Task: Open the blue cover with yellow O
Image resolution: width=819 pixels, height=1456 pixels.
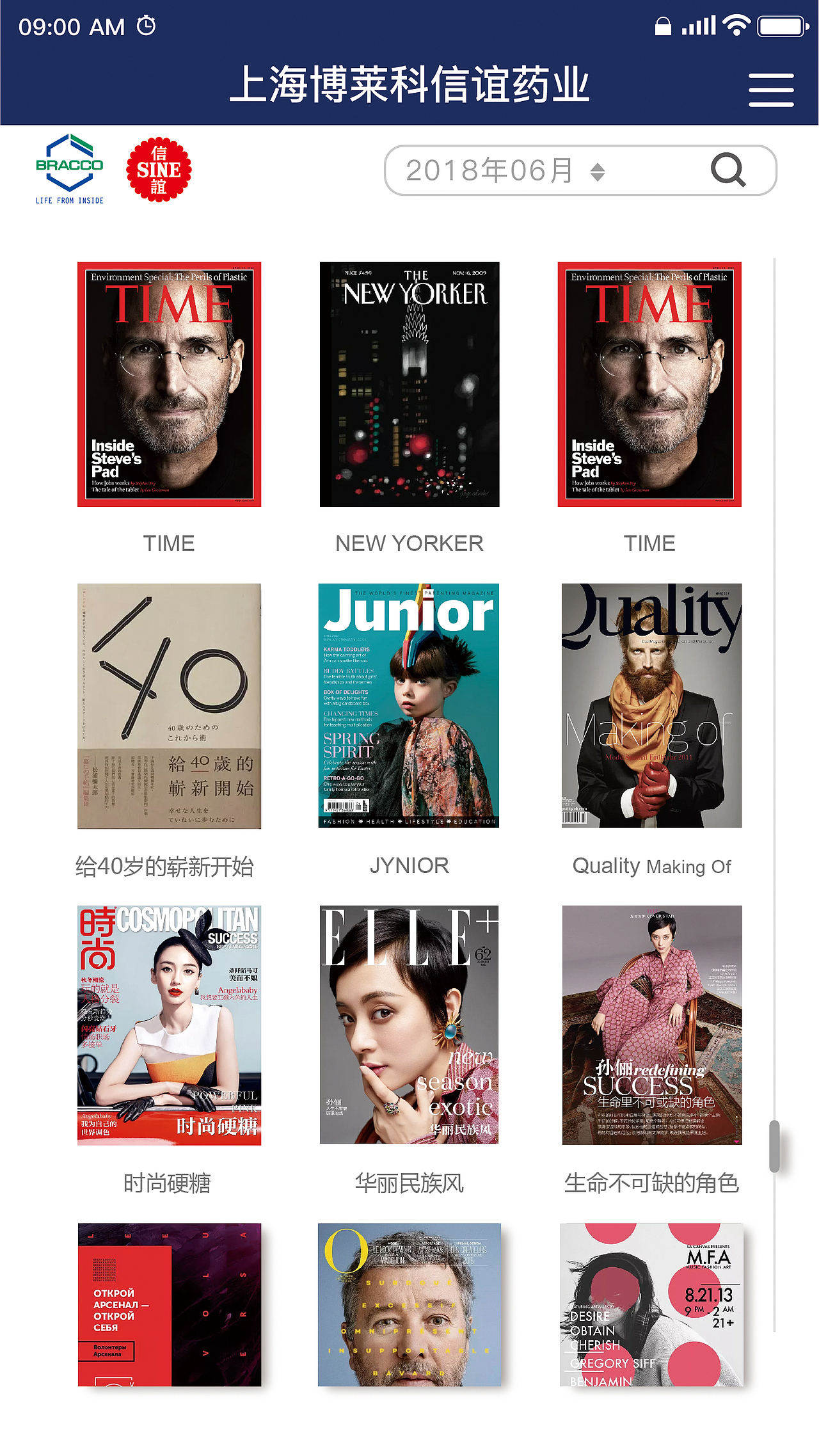Action: point(409,1304)
